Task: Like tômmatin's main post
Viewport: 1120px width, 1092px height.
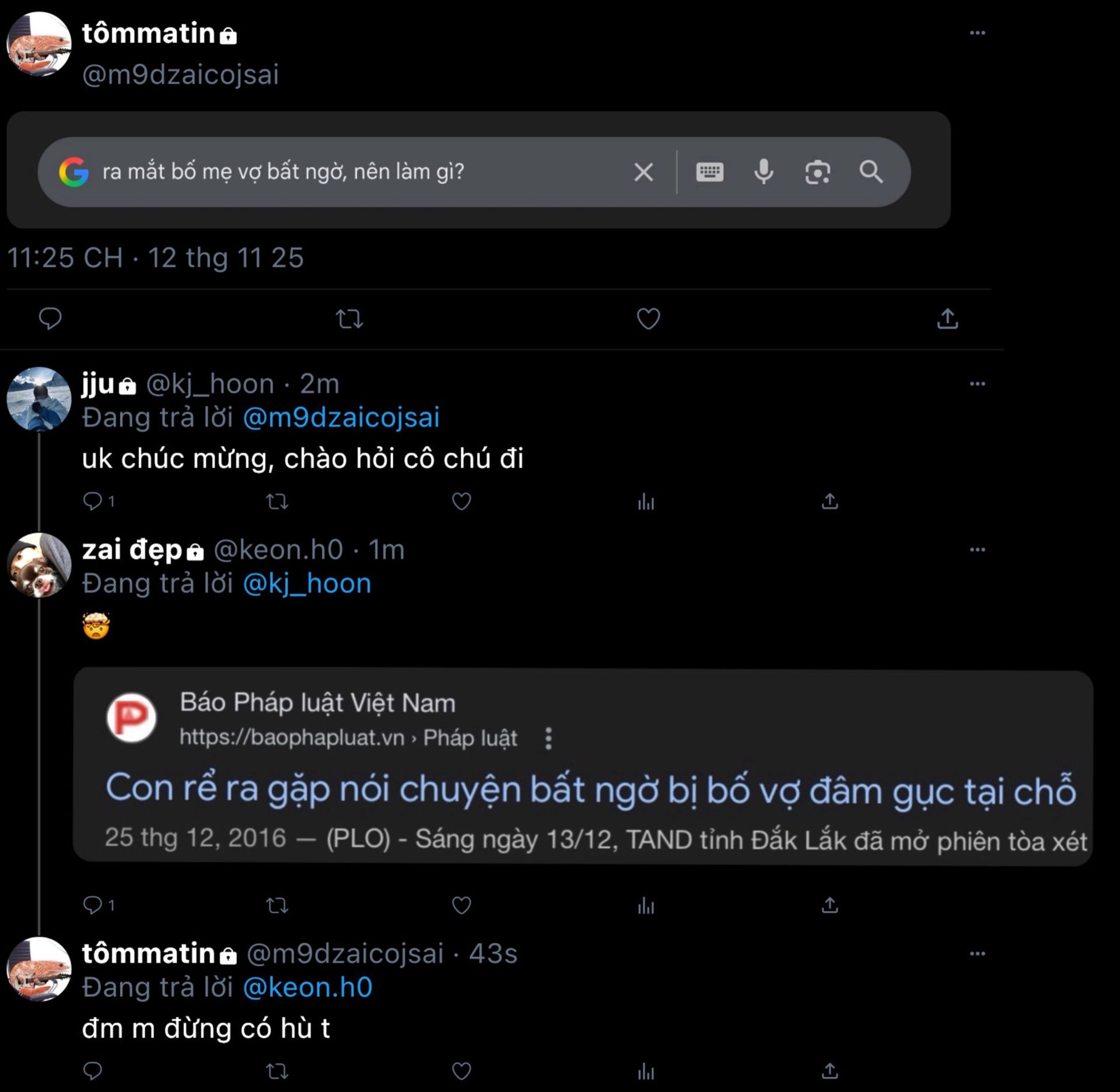Action: pyautogui.click(x=648, y=319)
